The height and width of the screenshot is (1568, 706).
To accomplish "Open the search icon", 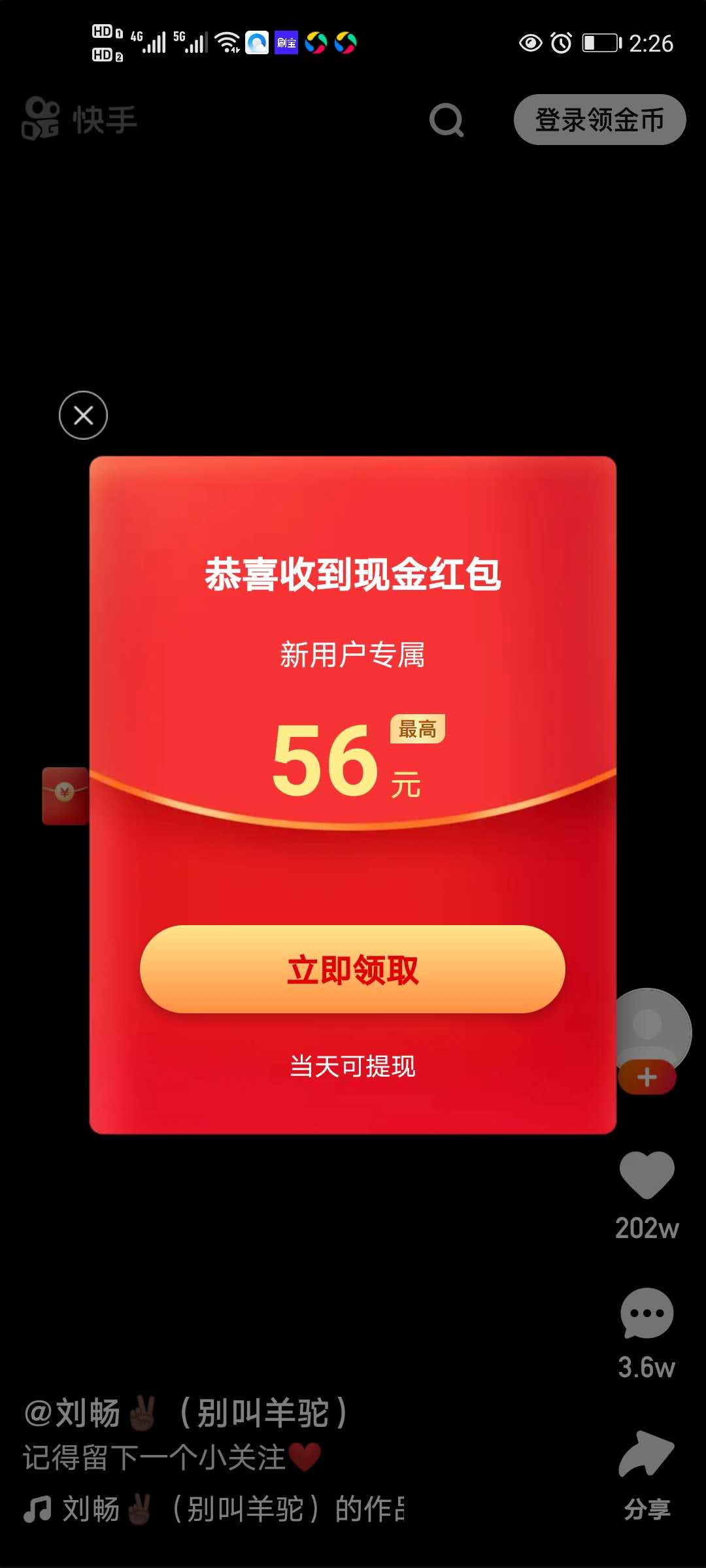I will coord(446,120).
